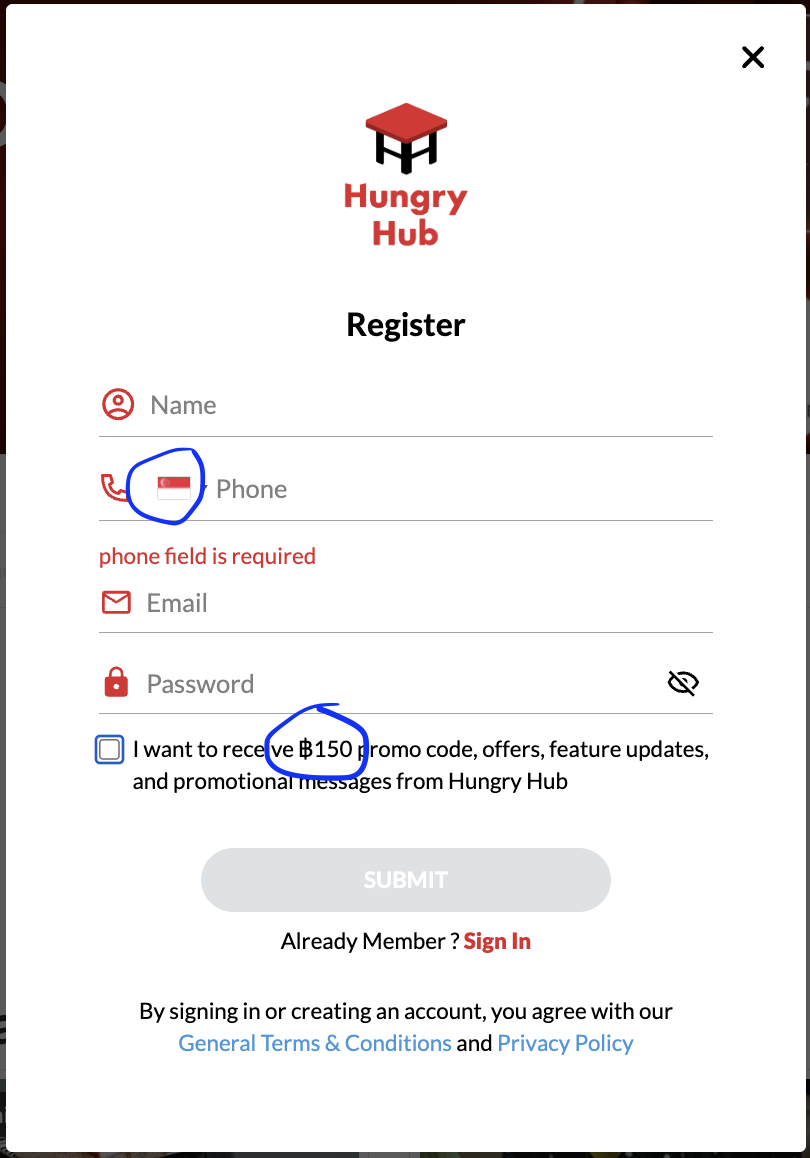Open the Privacy Policy link
Viewport: 810px width, 1158px height.
(565, 1043)
